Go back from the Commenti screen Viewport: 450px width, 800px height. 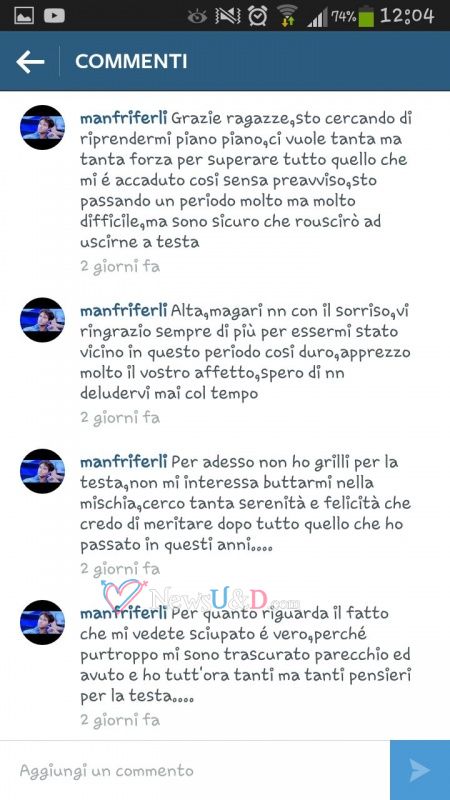click(30, 62)
